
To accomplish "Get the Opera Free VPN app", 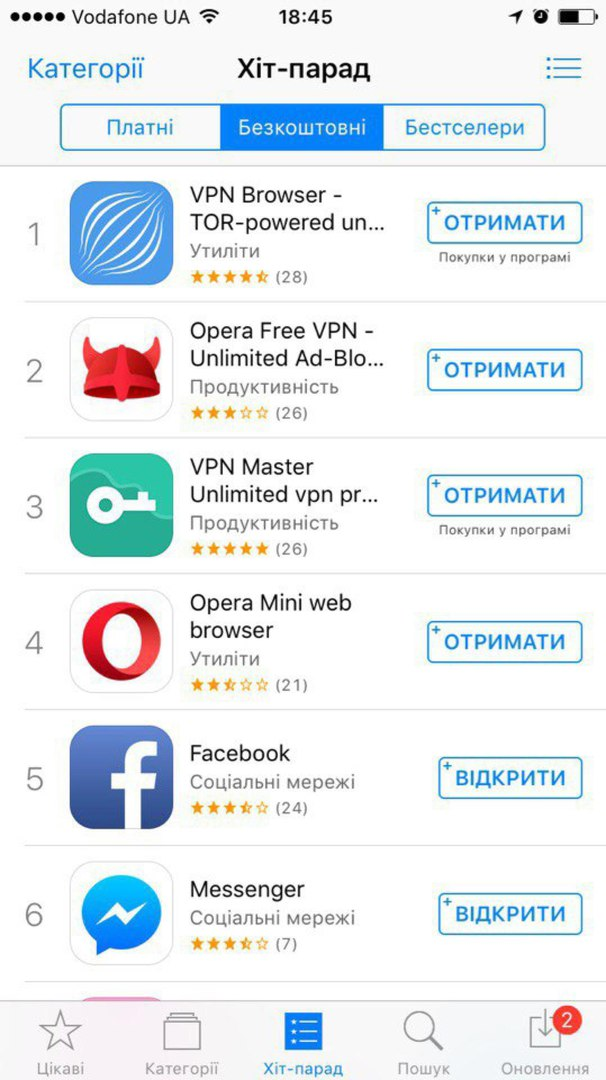I will 504,370.
